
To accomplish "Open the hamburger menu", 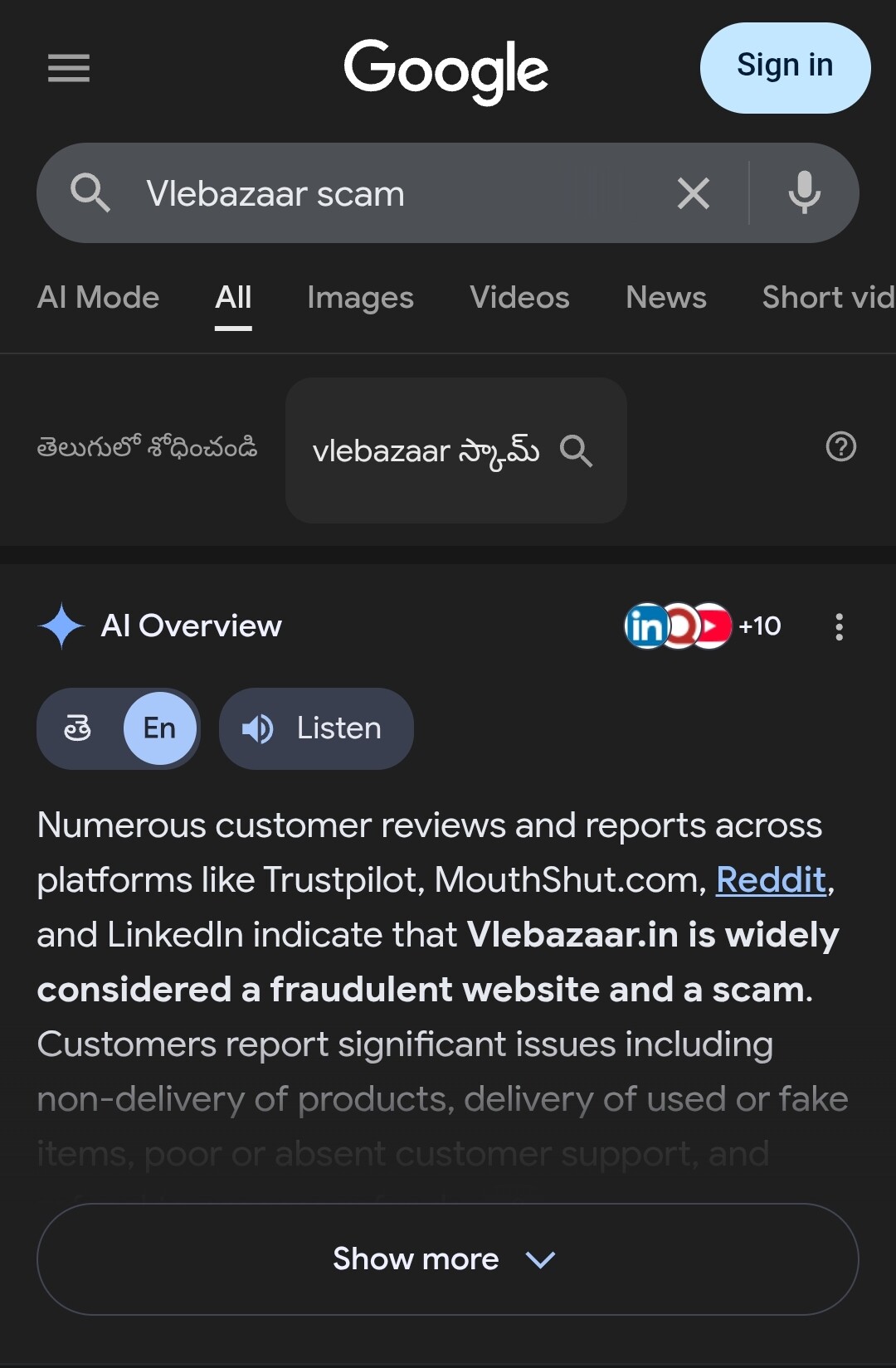I will [x=68, y=68].
